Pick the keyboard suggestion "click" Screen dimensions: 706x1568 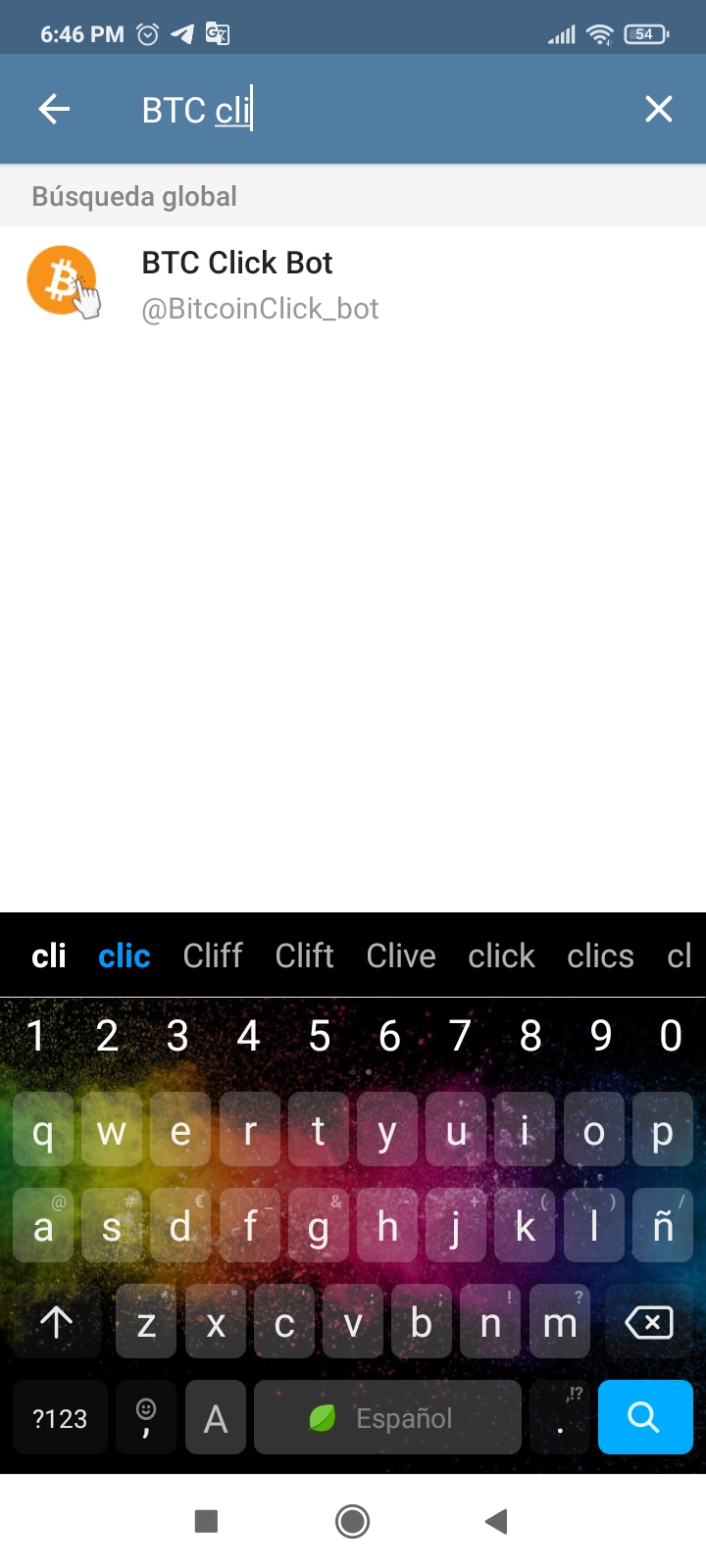(x=501, y=955)
